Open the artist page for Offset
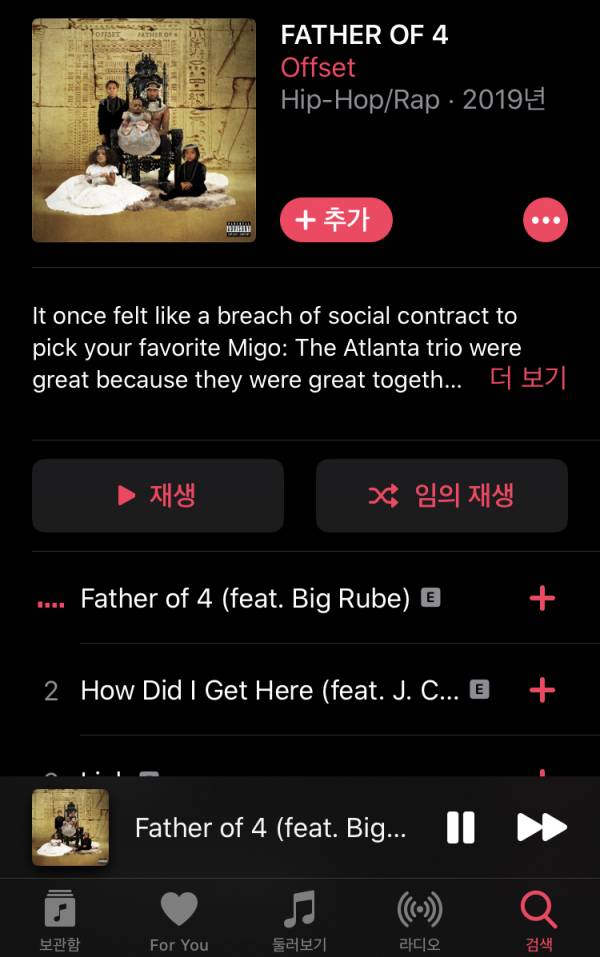Screen dimensions: 600x957 click(x=318, y=68)
